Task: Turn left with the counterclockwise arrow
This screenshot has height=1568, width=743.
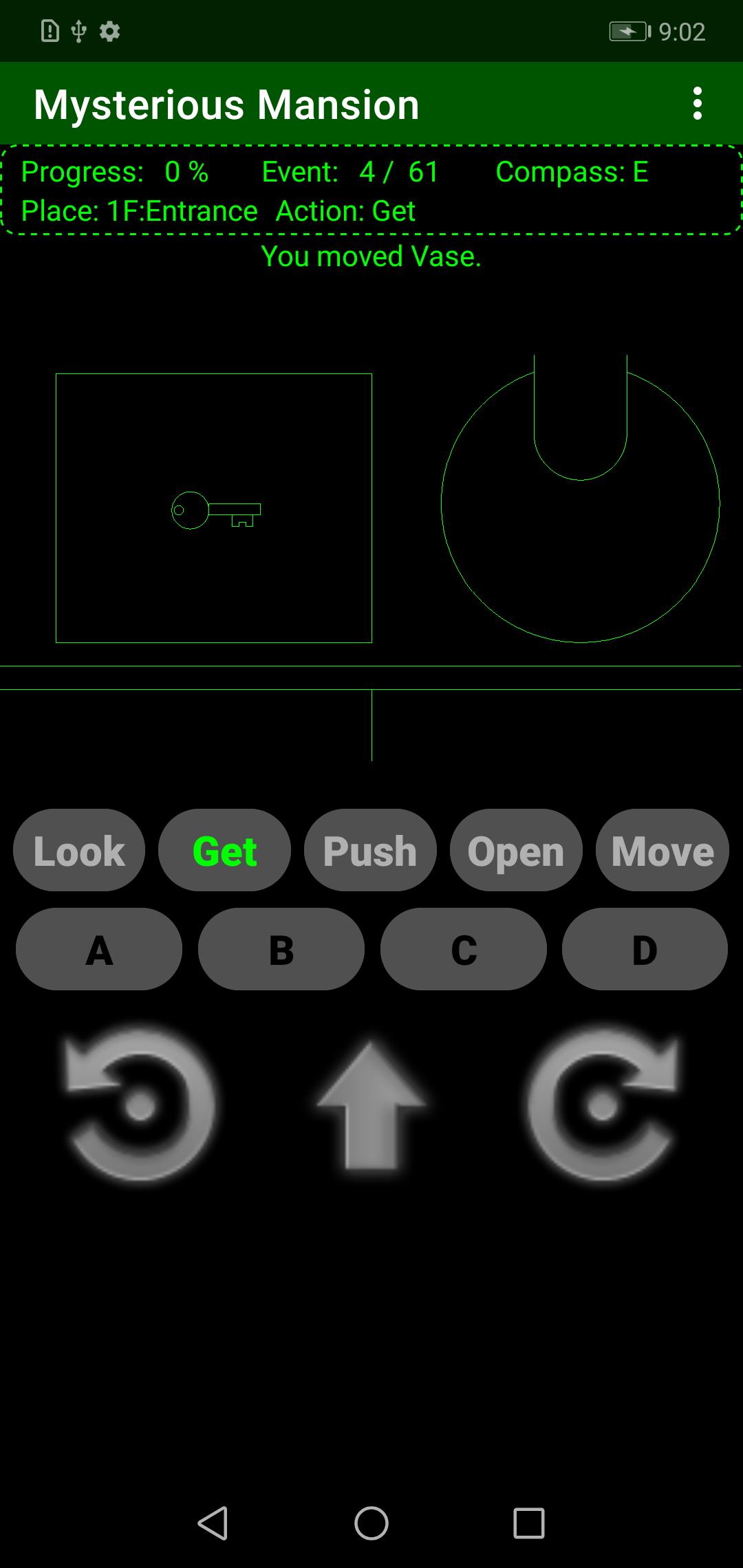Action: 141,1104
